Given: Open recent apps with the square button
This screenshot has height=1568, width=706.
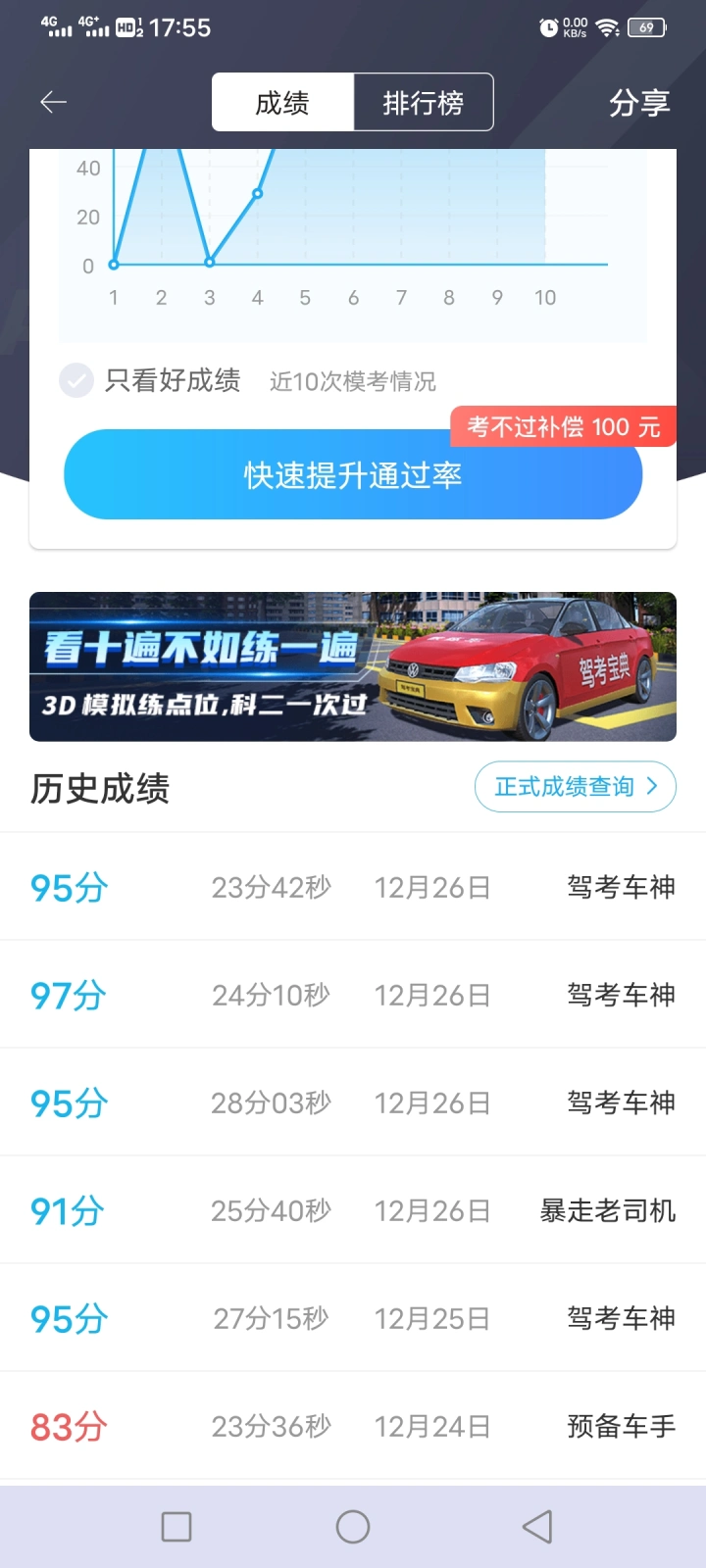Looking at the screenshot, I should tap(176, 1527).
